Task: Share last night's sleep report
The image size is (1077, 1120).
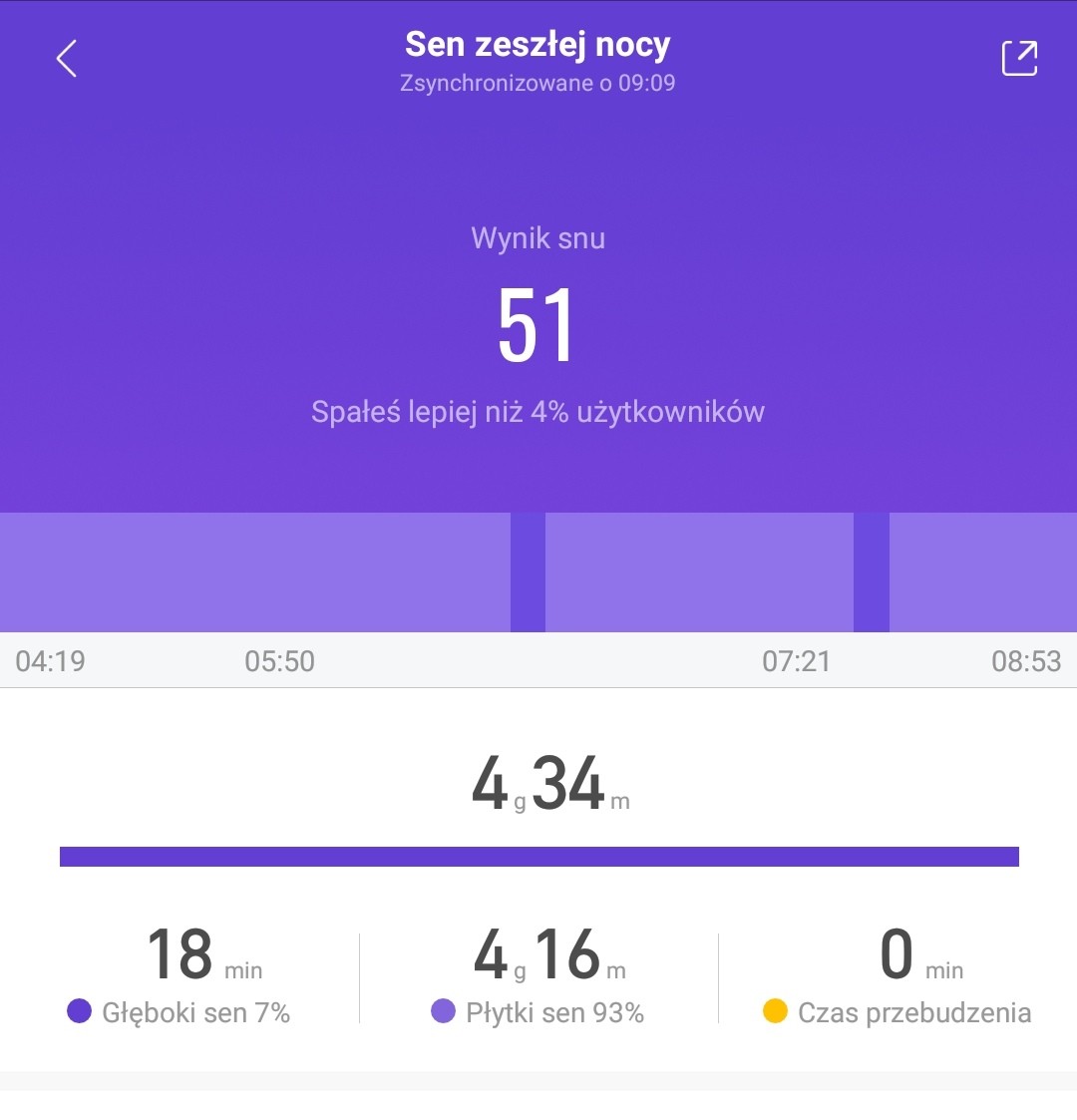Action: click(1019, 59)
